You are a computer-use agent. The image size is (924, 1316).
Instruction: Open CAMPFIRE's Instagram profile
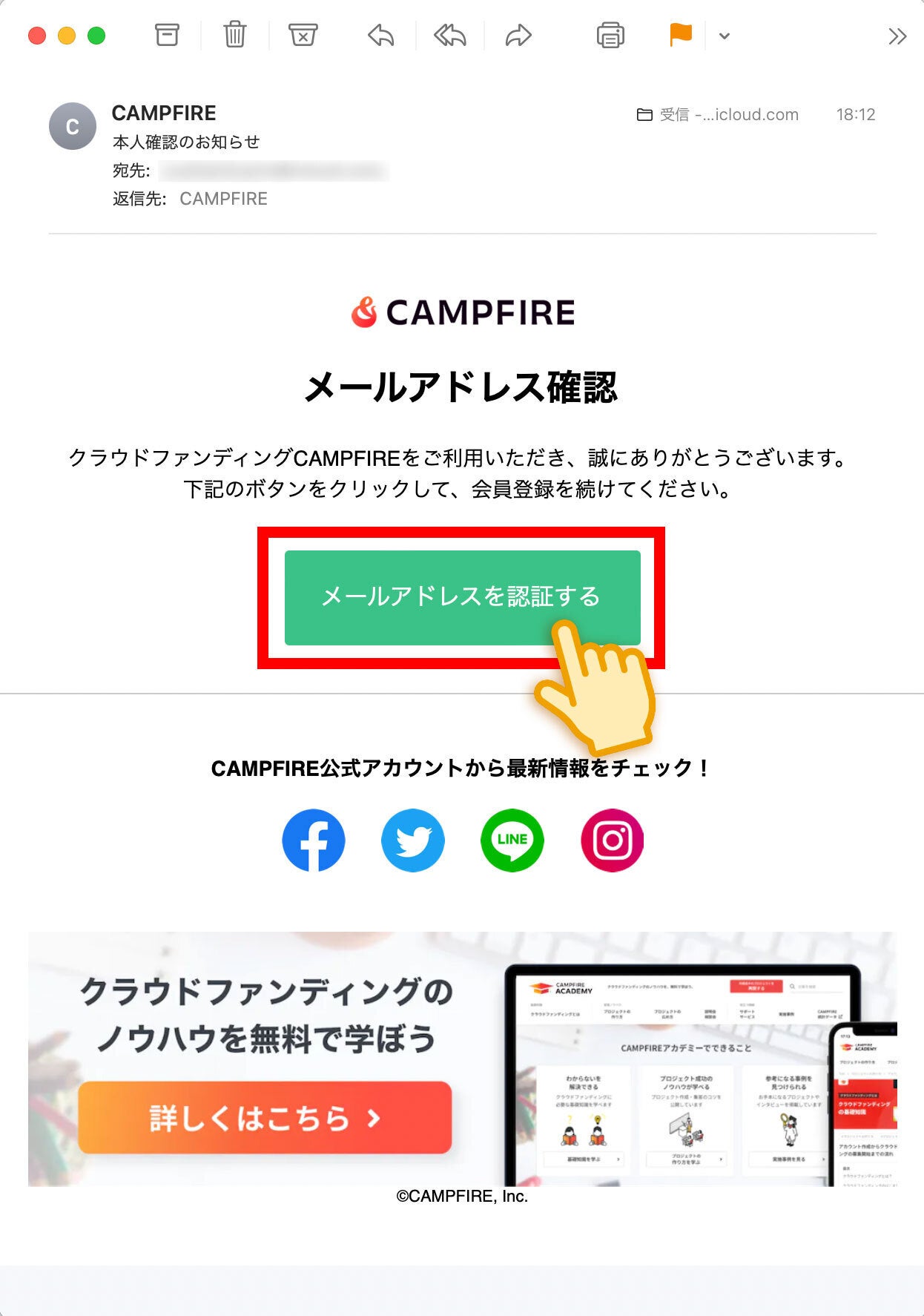[x=612, y=840]
